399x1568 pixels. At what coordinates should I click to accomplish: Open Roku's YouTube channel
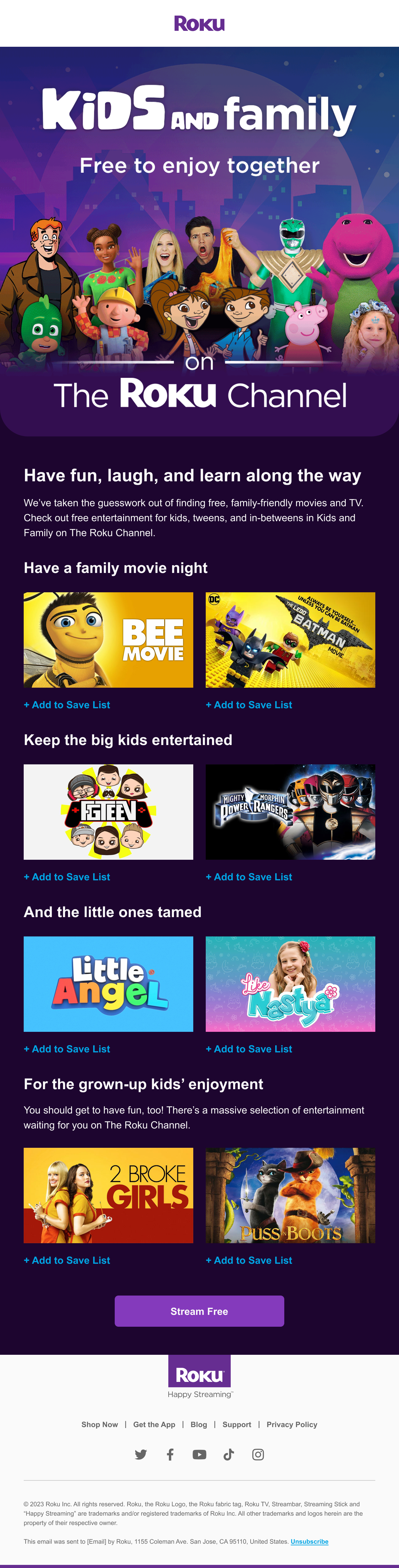[199, 1455]
